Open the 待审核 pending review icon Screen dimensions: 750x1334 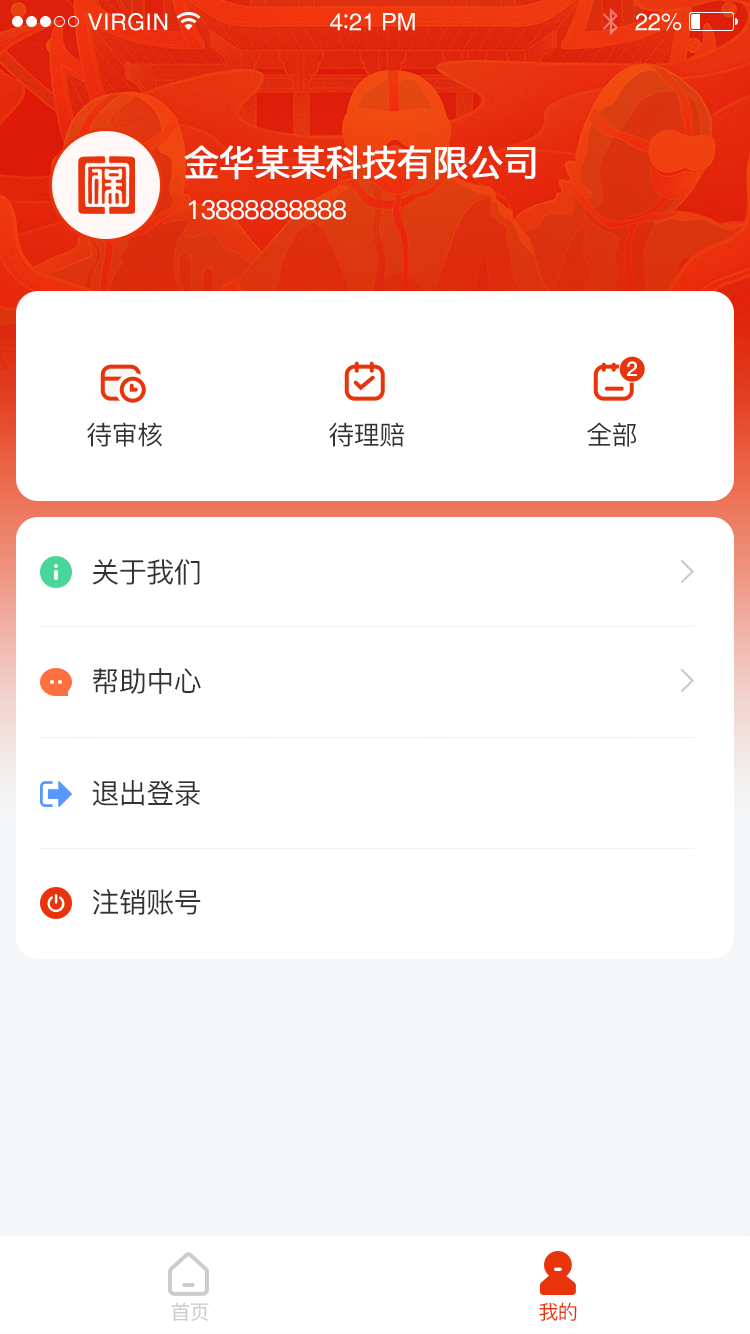[124, 381]
